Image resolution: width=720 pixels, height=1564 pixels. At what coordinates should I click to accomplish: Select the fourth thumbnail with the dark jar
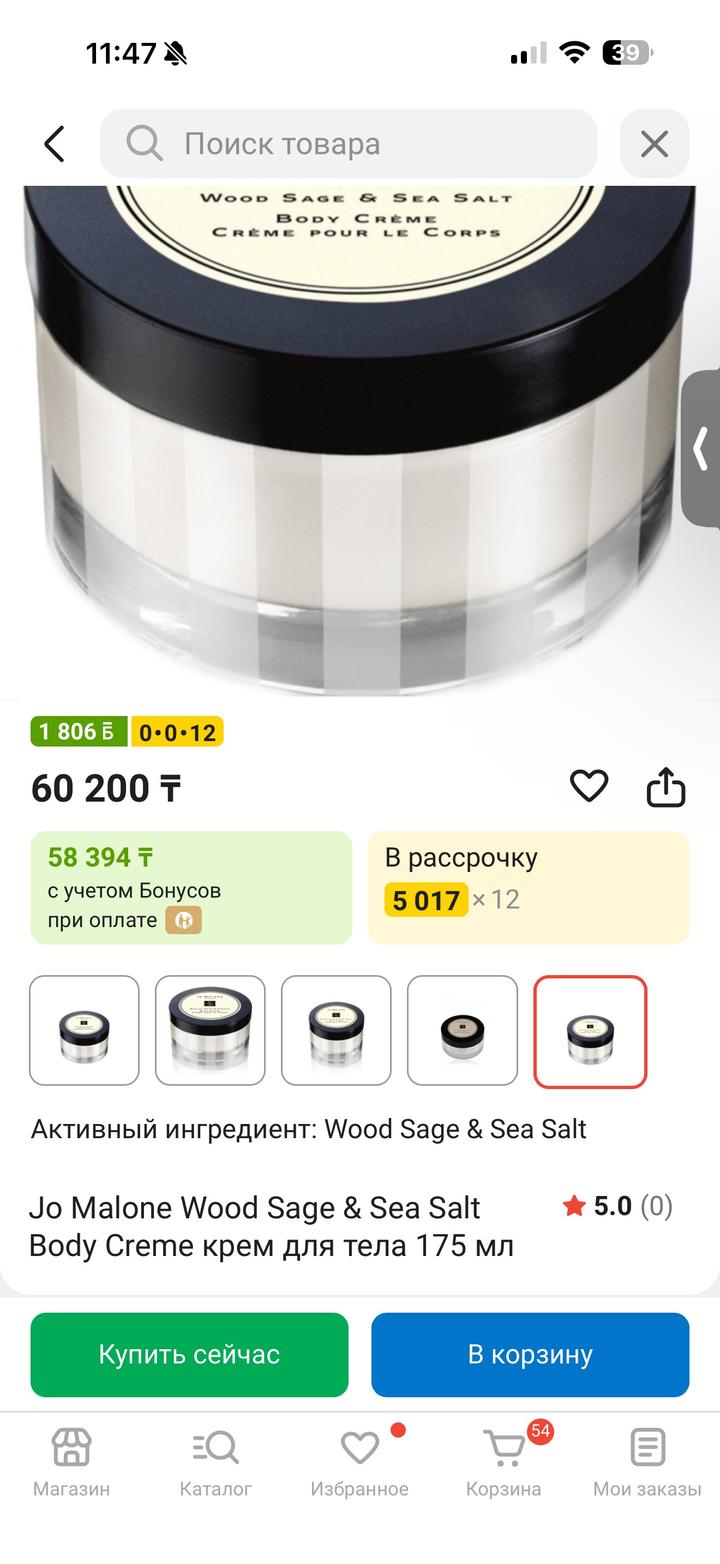(462, 1031)
